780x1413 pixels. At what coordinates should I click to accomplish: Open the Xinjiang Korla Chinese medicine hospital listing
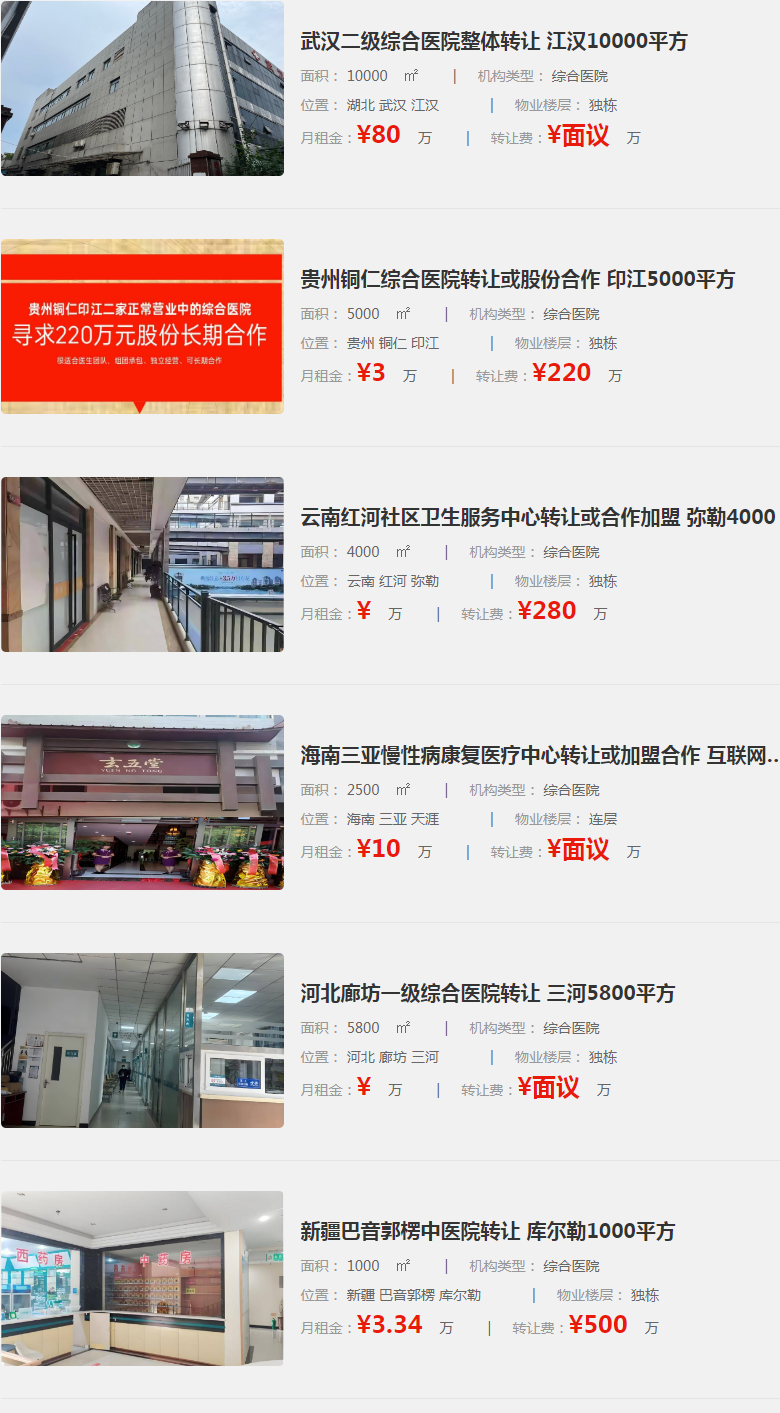(x=487, y=1232)
